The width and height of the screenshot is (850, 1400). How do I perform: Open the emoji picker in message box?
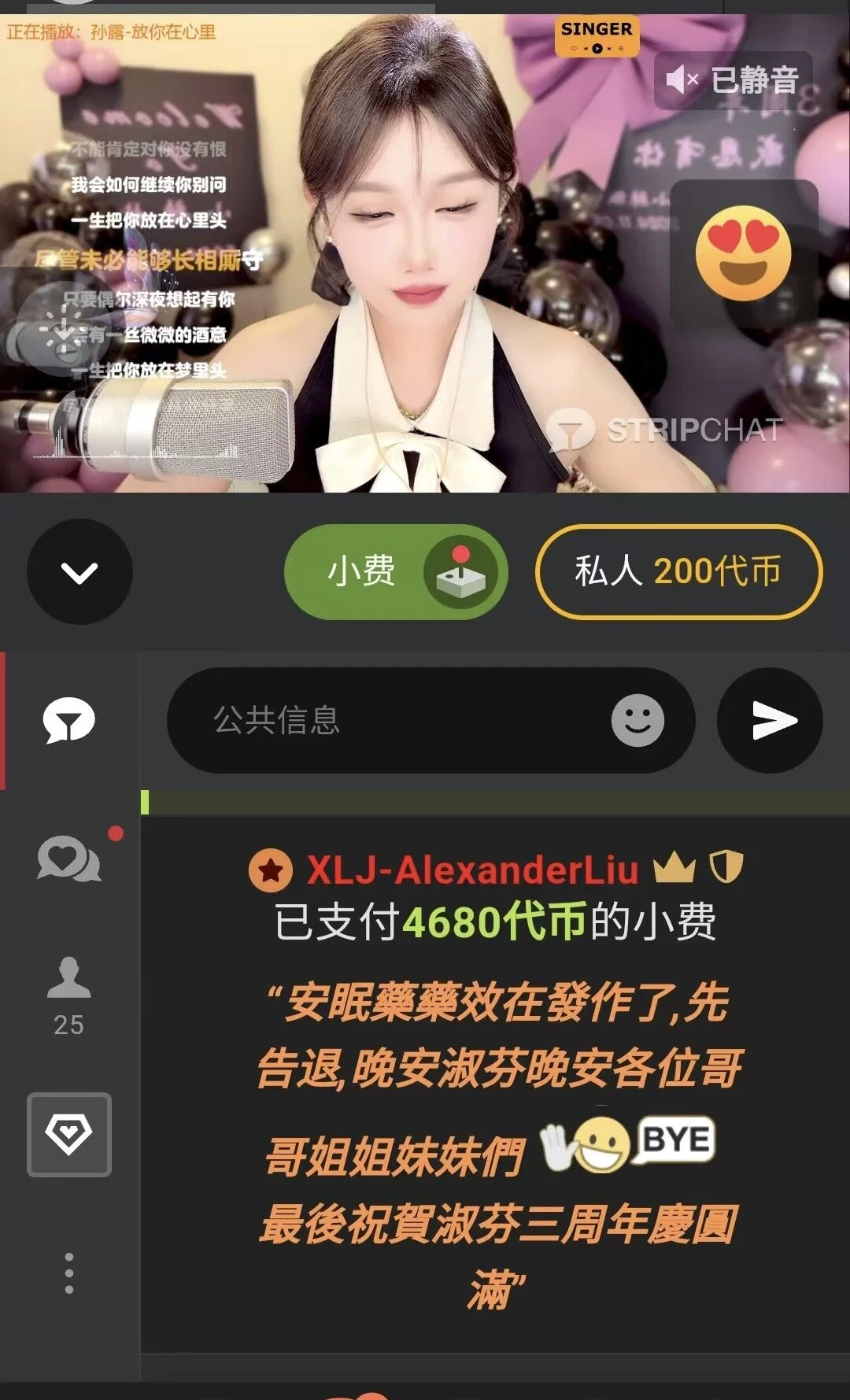point(637,720)
